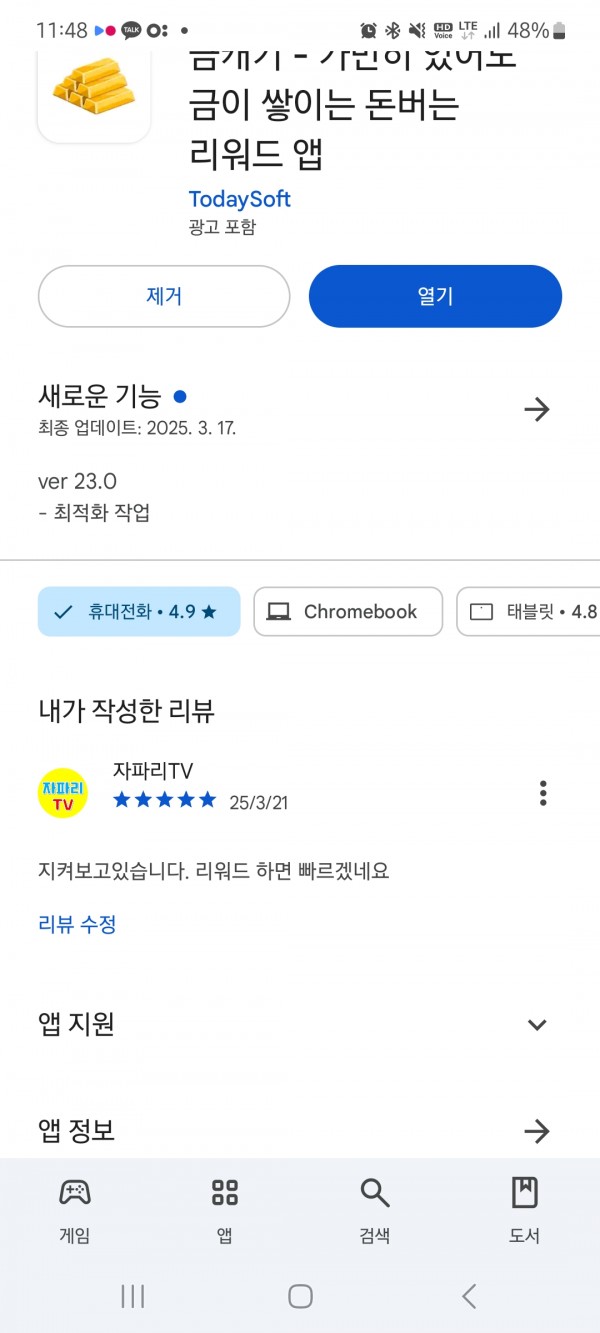The image size is (600, 1333).
Task: Select the Chromebook chip
Action: click(348, 611)
